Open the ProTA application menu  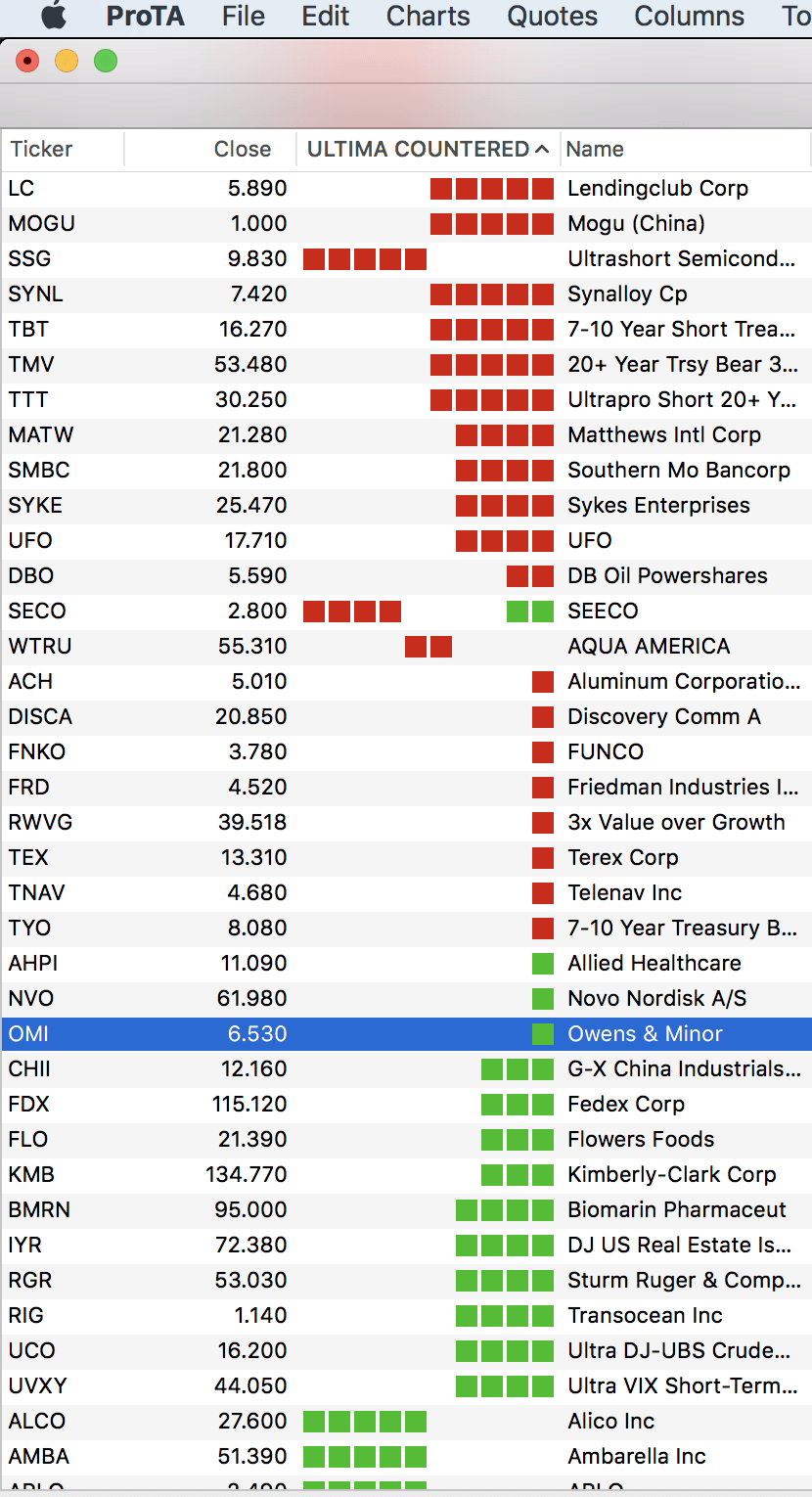(145, 17)
